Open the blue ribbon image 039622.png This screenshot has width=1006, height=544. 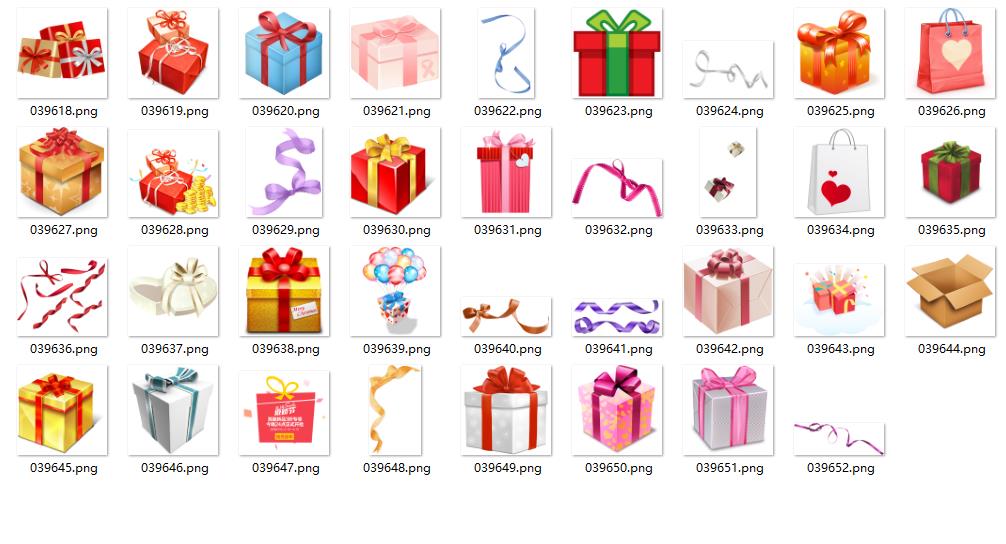point(507,53)
